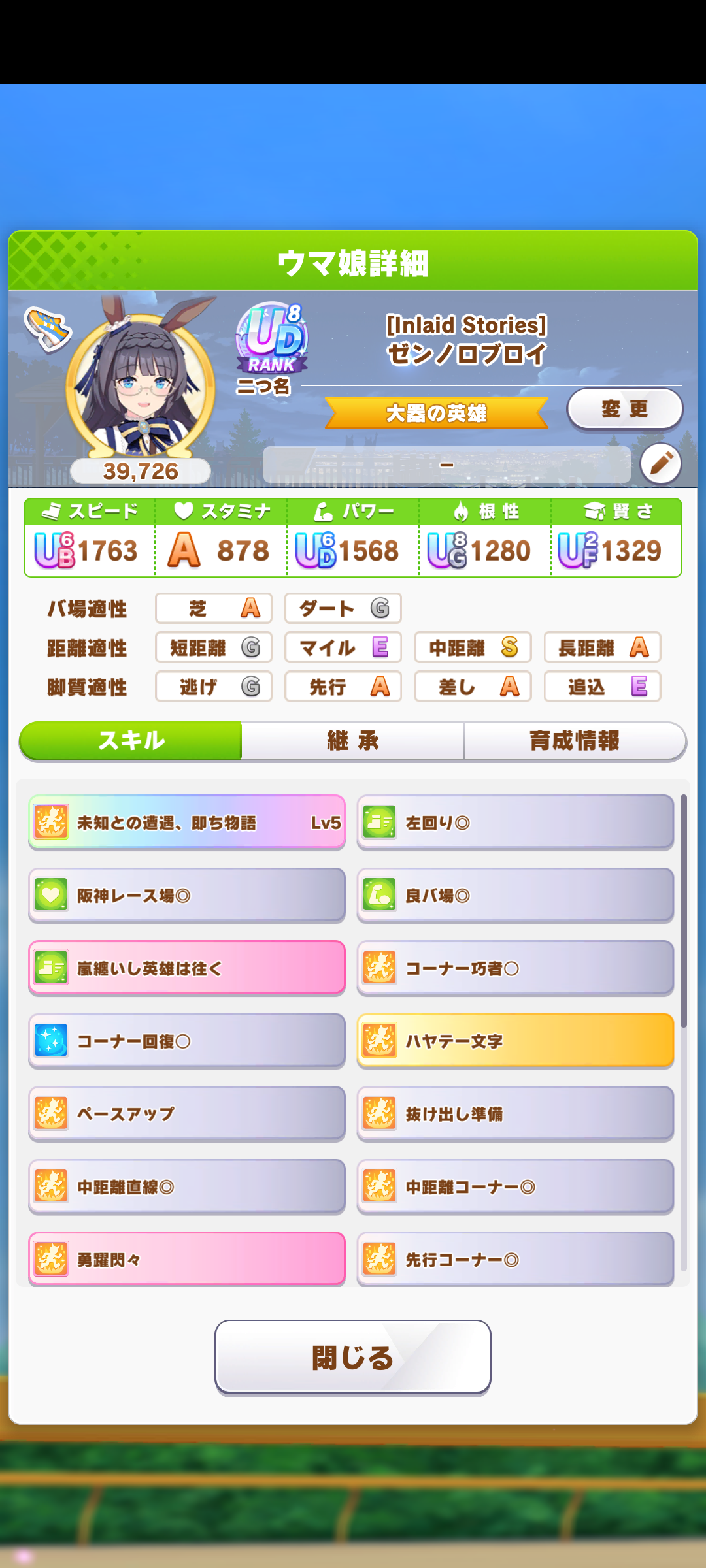706x1568 pixels.
Task: Open the 育成情報 tab
Action: [x=575, y=741]
